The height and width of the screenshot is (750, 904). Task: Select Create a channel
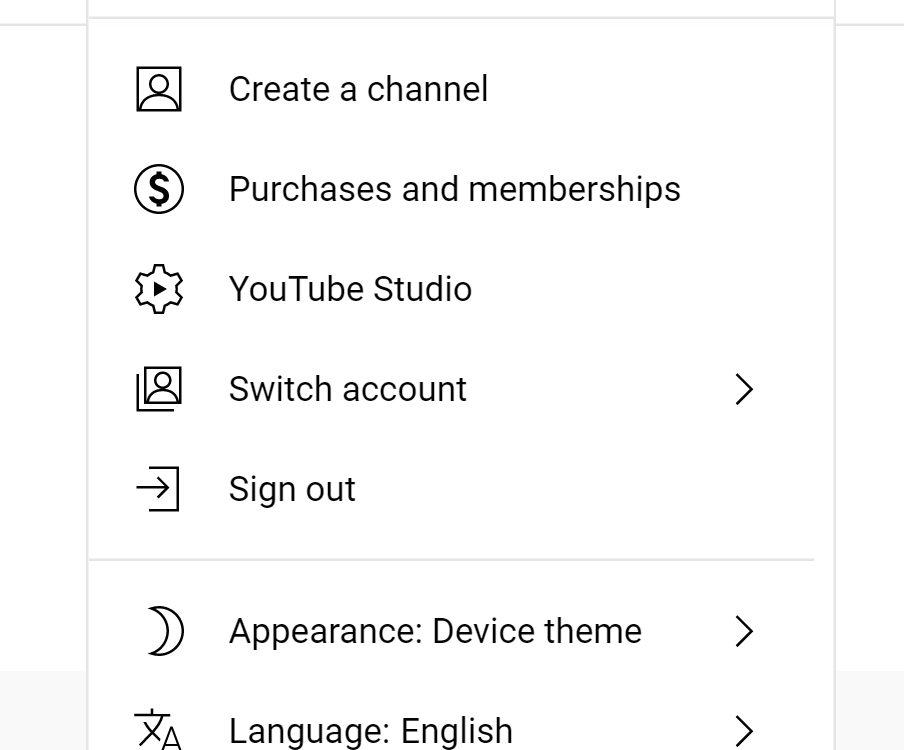tap(358, 89)
